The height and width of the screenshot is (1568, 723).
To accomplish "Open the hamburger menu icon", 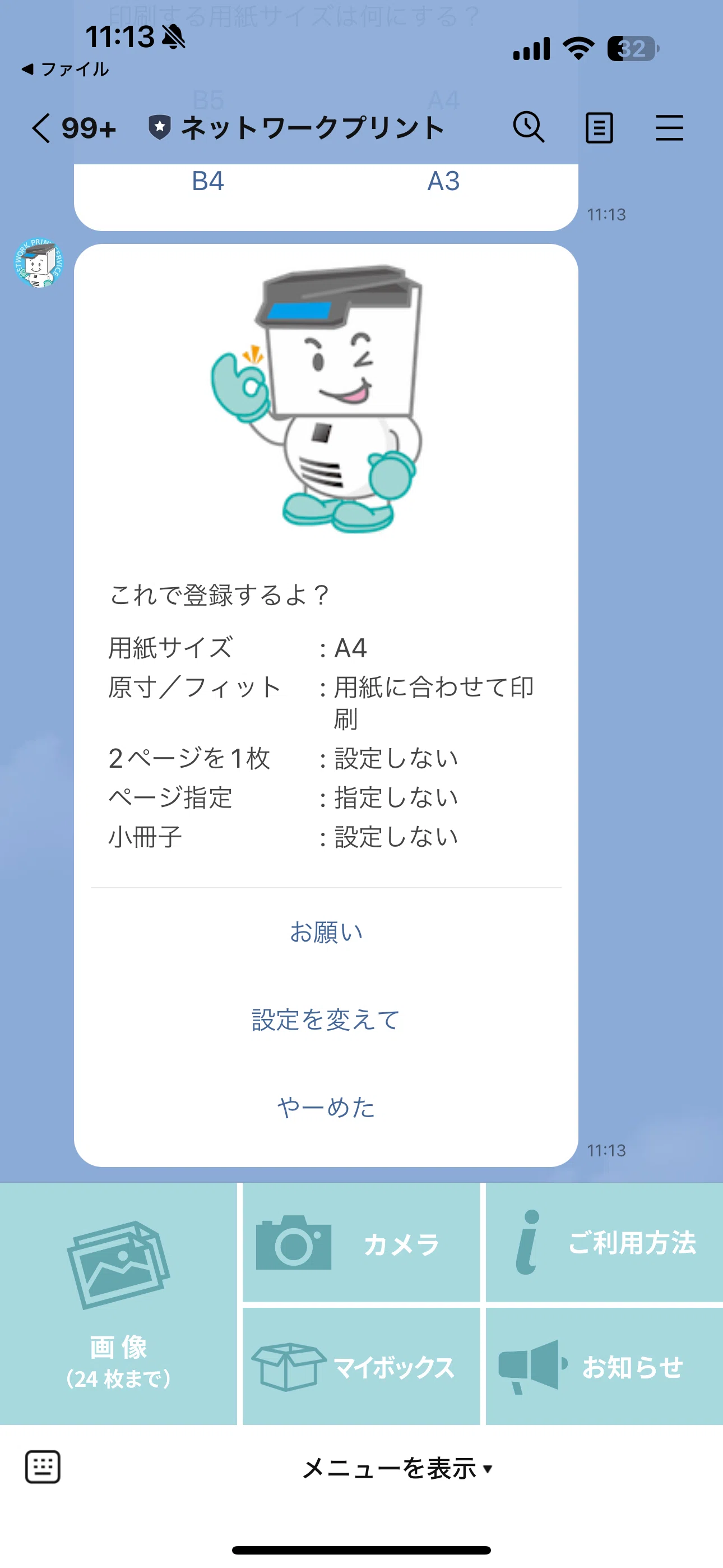I will 669,128.
